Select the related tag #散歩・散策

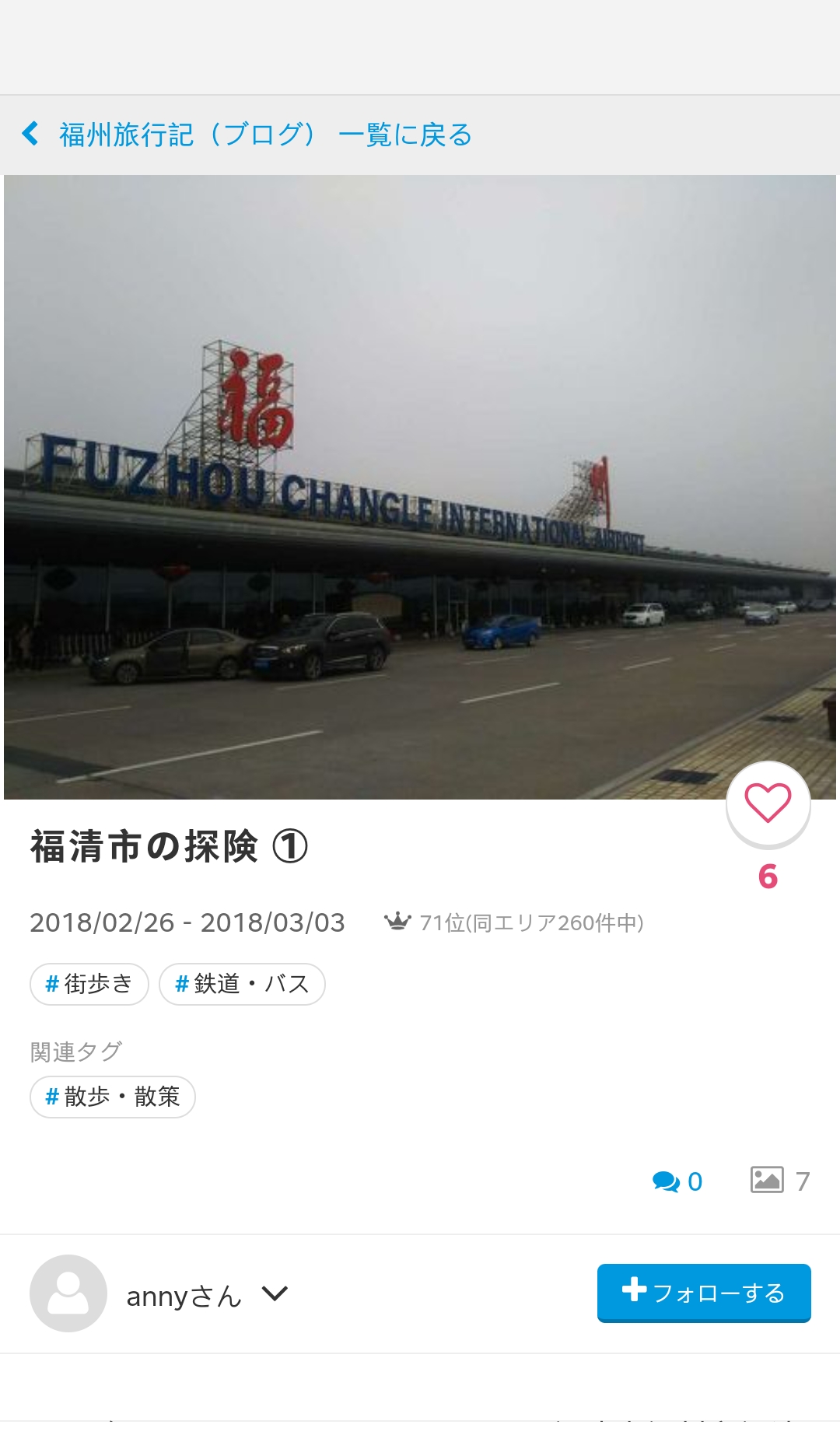point(113,1097)
